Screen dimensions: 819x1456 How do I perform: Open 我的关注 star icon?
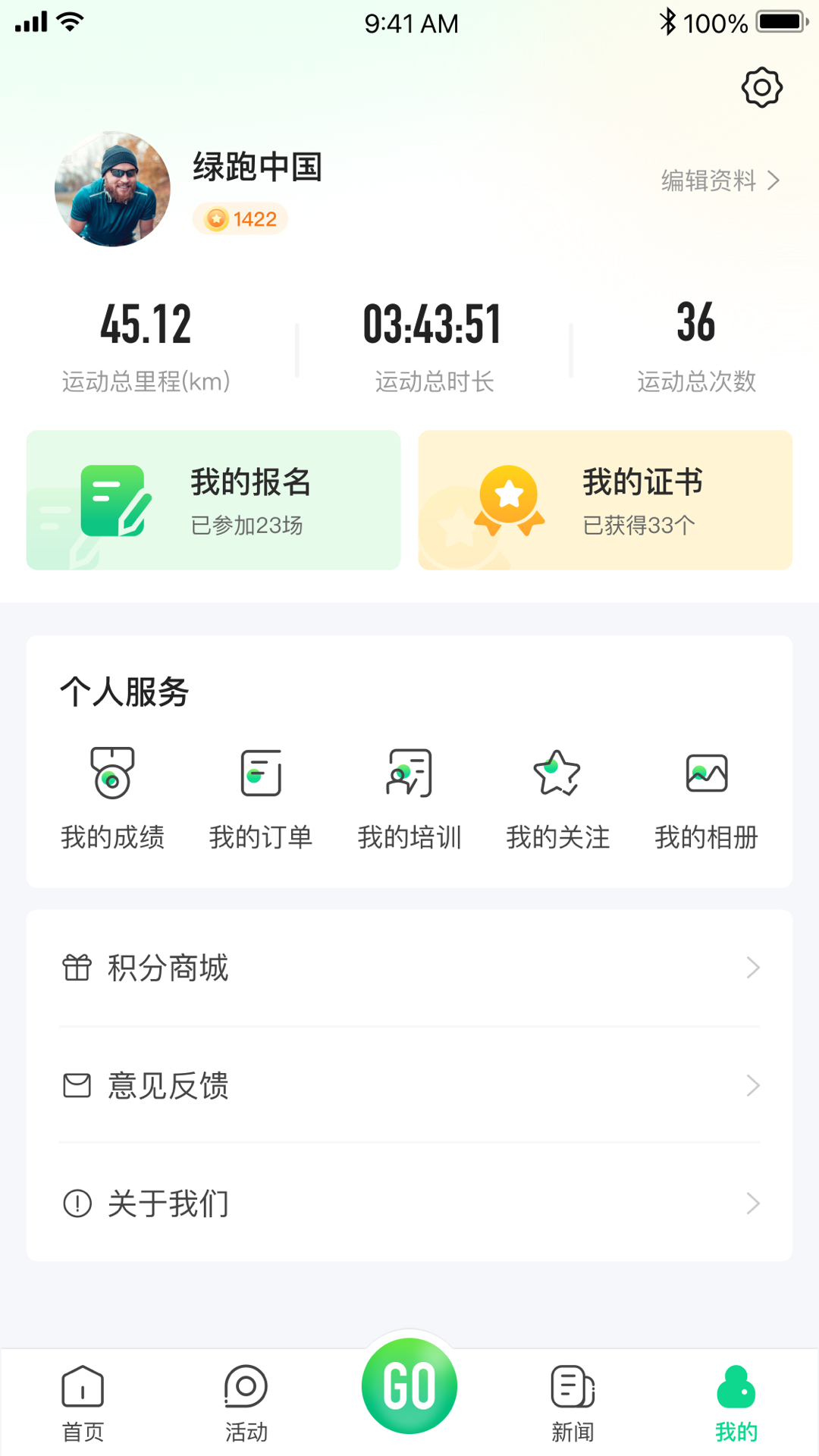pyautogui.click(x=557, y=773)
